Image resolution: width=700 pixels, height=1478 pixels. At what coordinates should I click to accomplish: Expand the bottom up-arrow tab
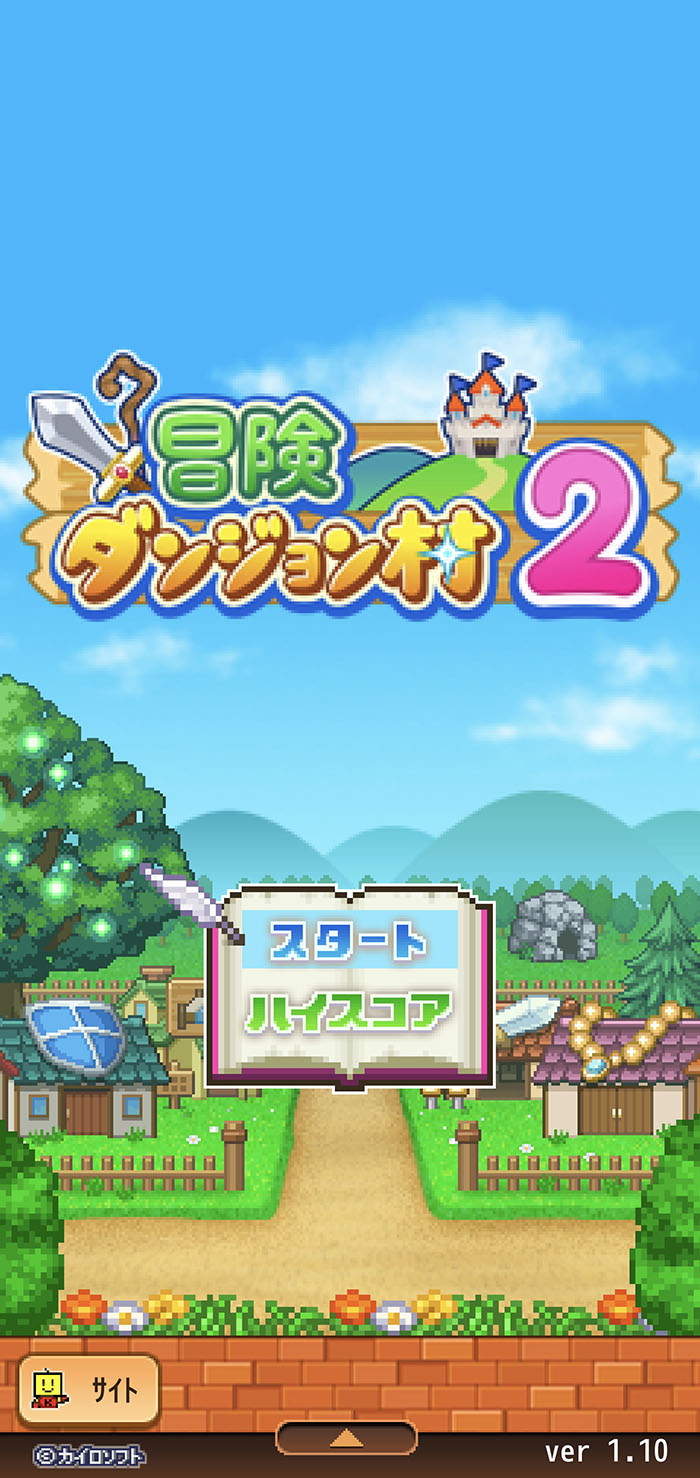(x=346, y=1437)
